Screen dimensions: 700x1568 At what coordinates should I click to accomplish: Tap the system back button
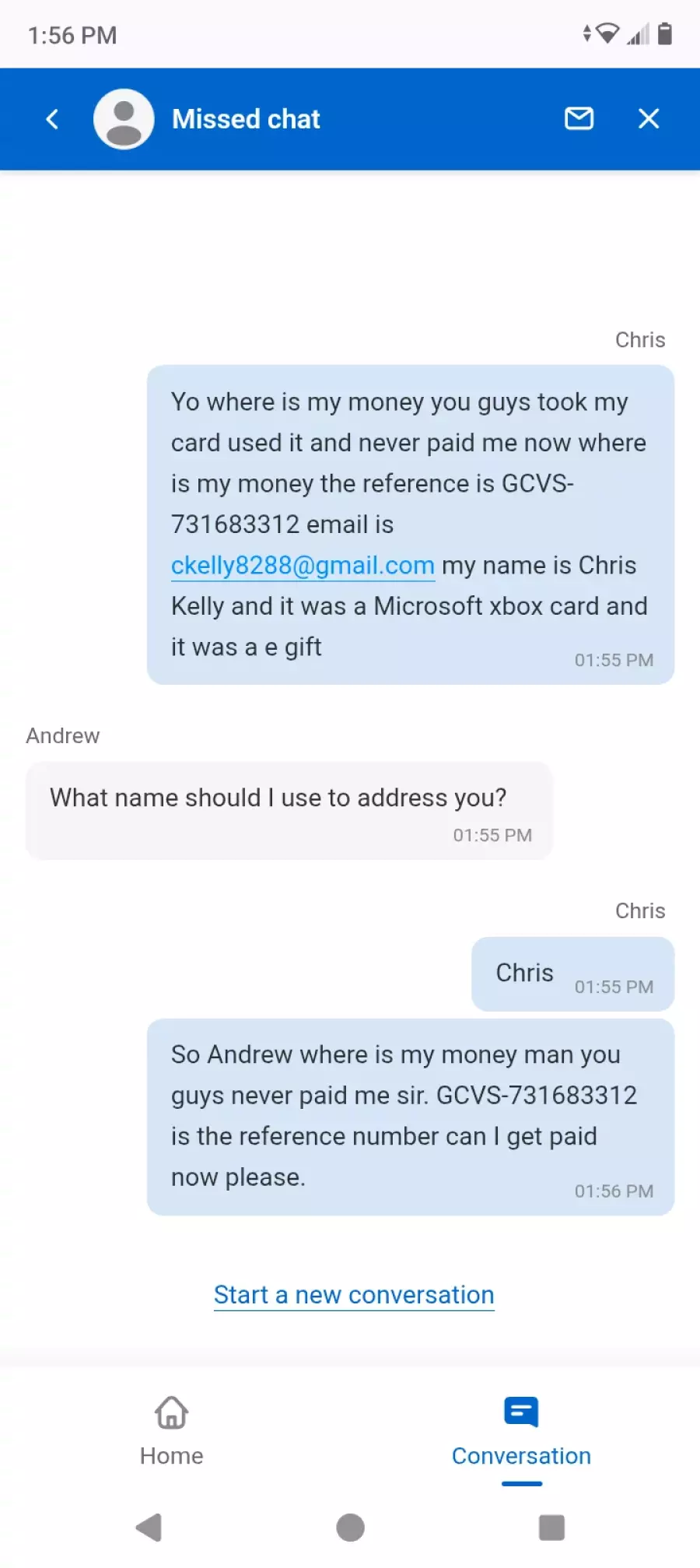click(x=149, y=1528)
